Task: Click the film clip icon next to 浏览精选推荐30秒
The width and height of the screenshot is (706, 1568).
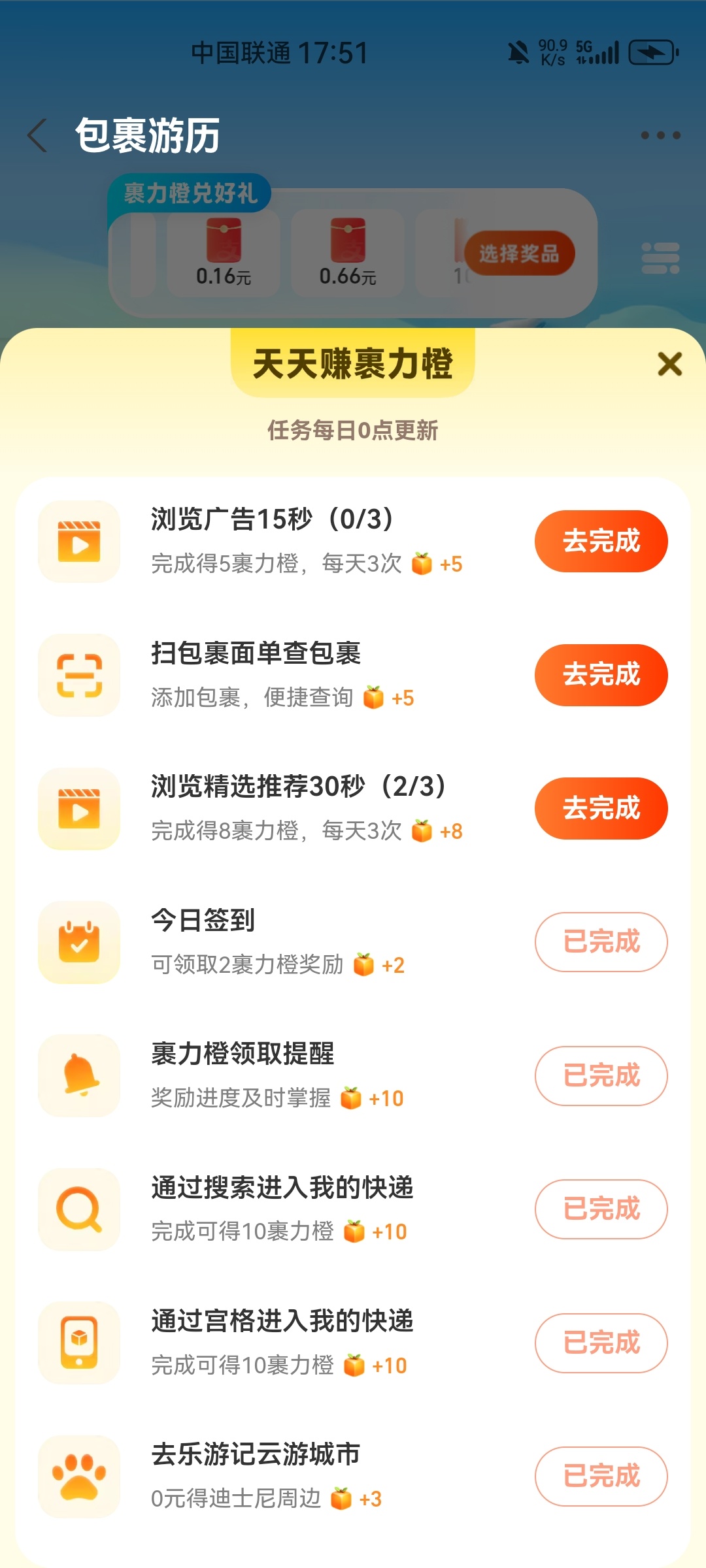Action: click(78, 808)
